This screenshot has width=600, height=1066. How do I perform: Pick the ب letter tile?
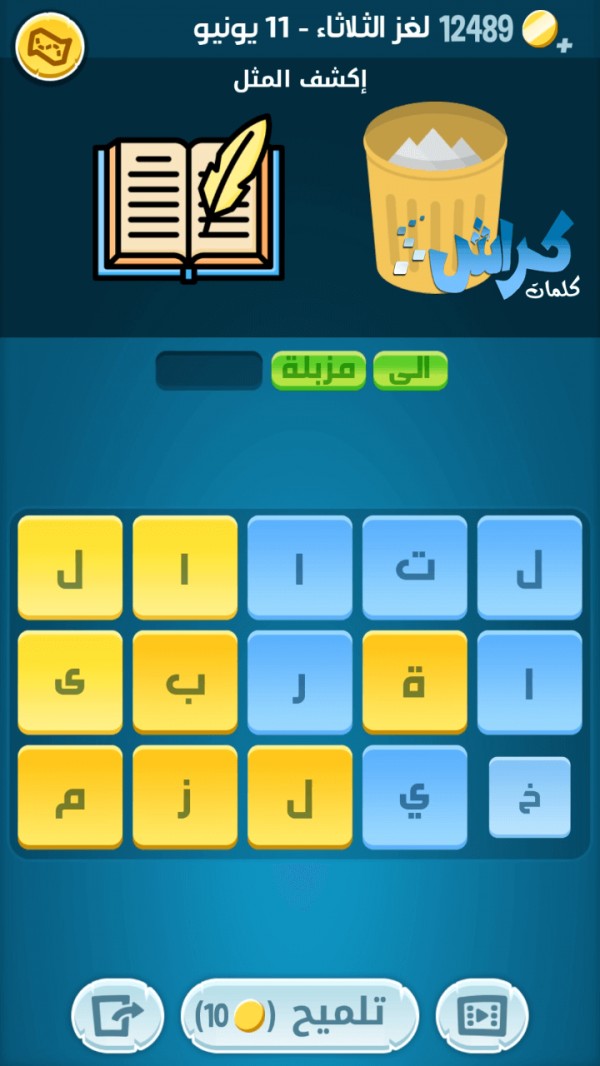[x=185, y=683]
